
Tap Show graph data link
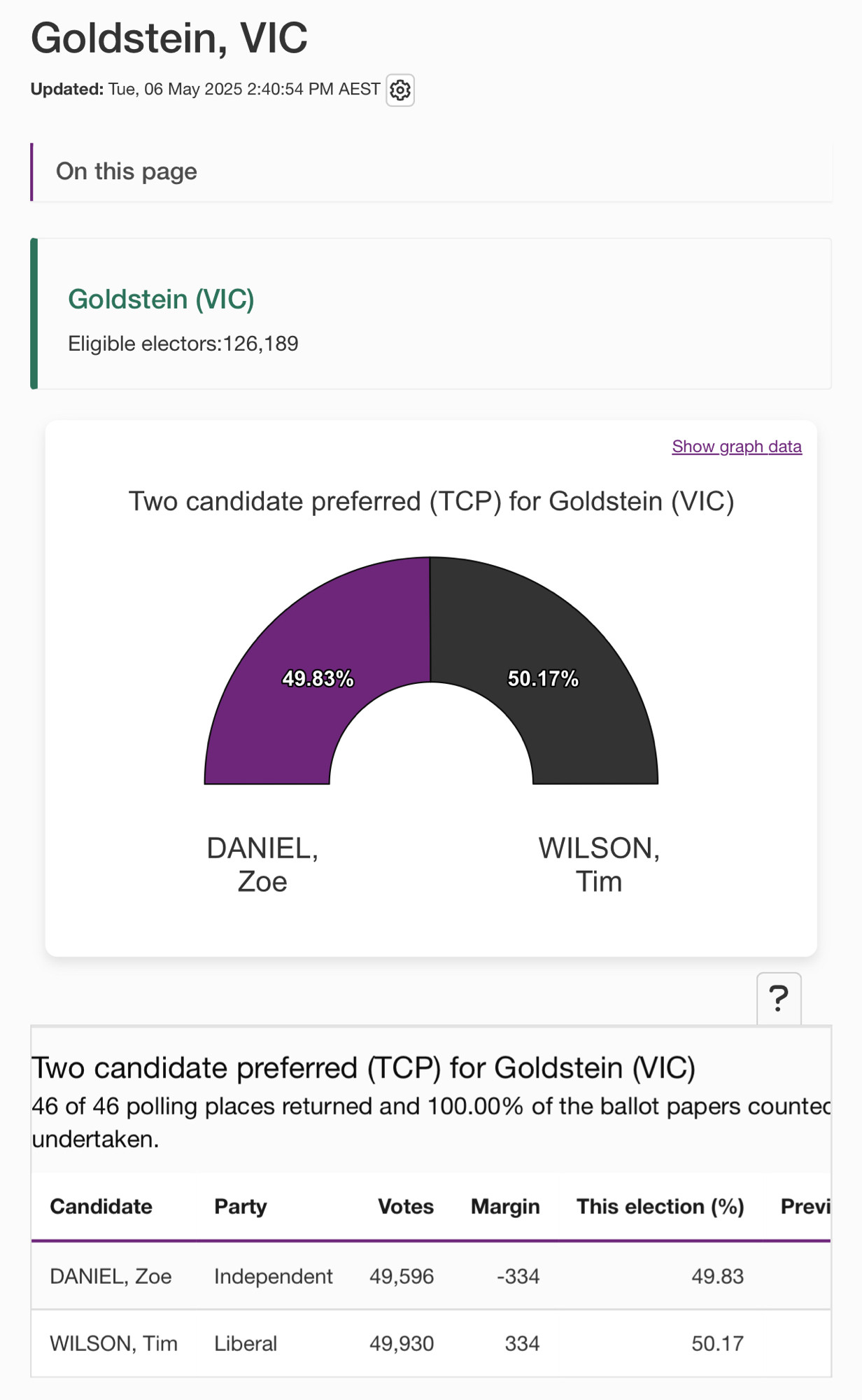(x=737, y=447)
